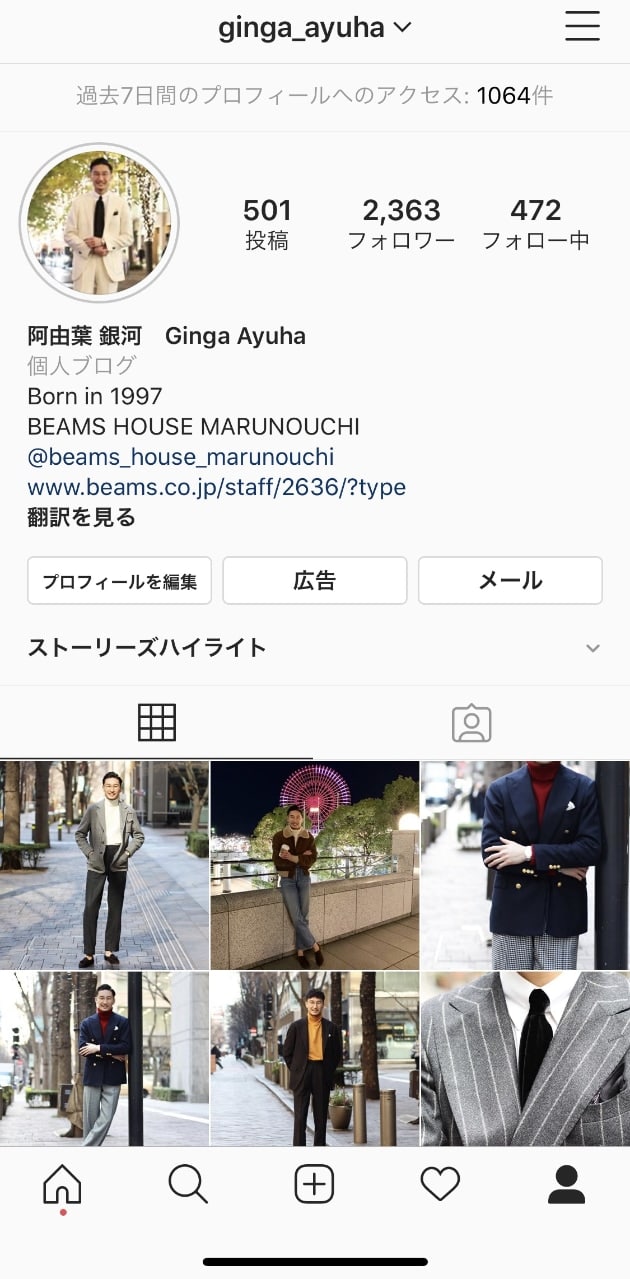View the profile picture
Image resolution: width=630 pixels, height=1279 pixels.
(x=99, y=222)
